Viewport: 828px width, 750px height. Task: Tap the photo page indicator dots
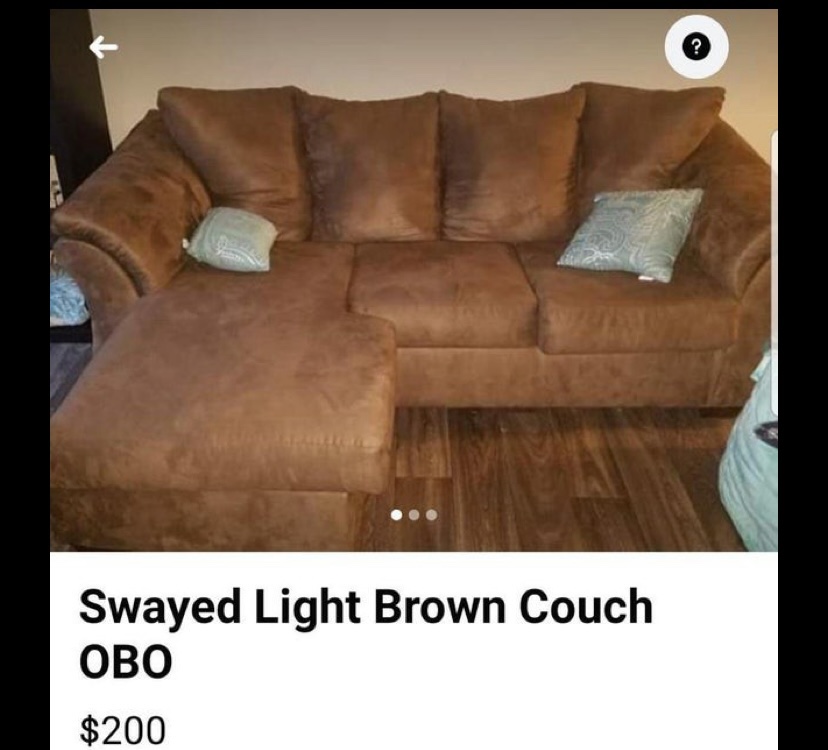[x=413, y=515]
